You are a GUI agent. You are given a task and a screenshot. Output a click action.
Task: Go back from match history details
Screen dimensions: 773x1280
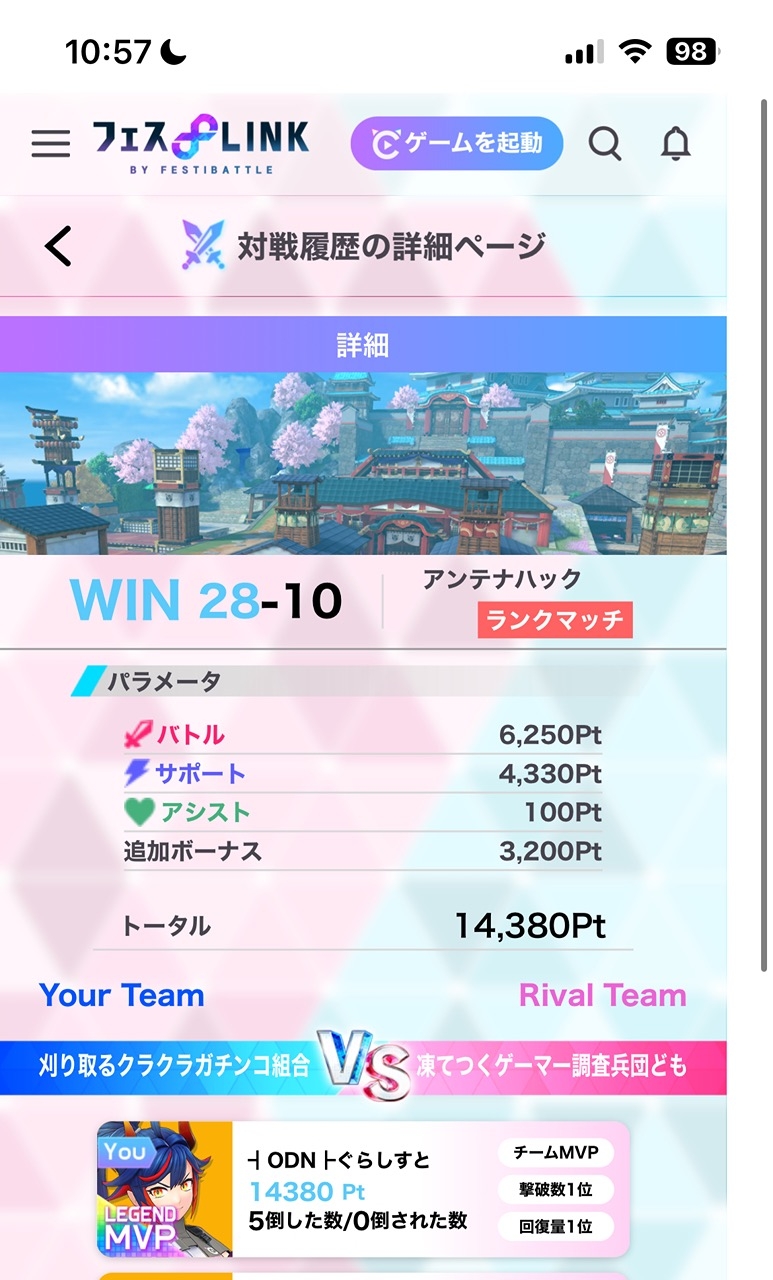pos(59,246)
